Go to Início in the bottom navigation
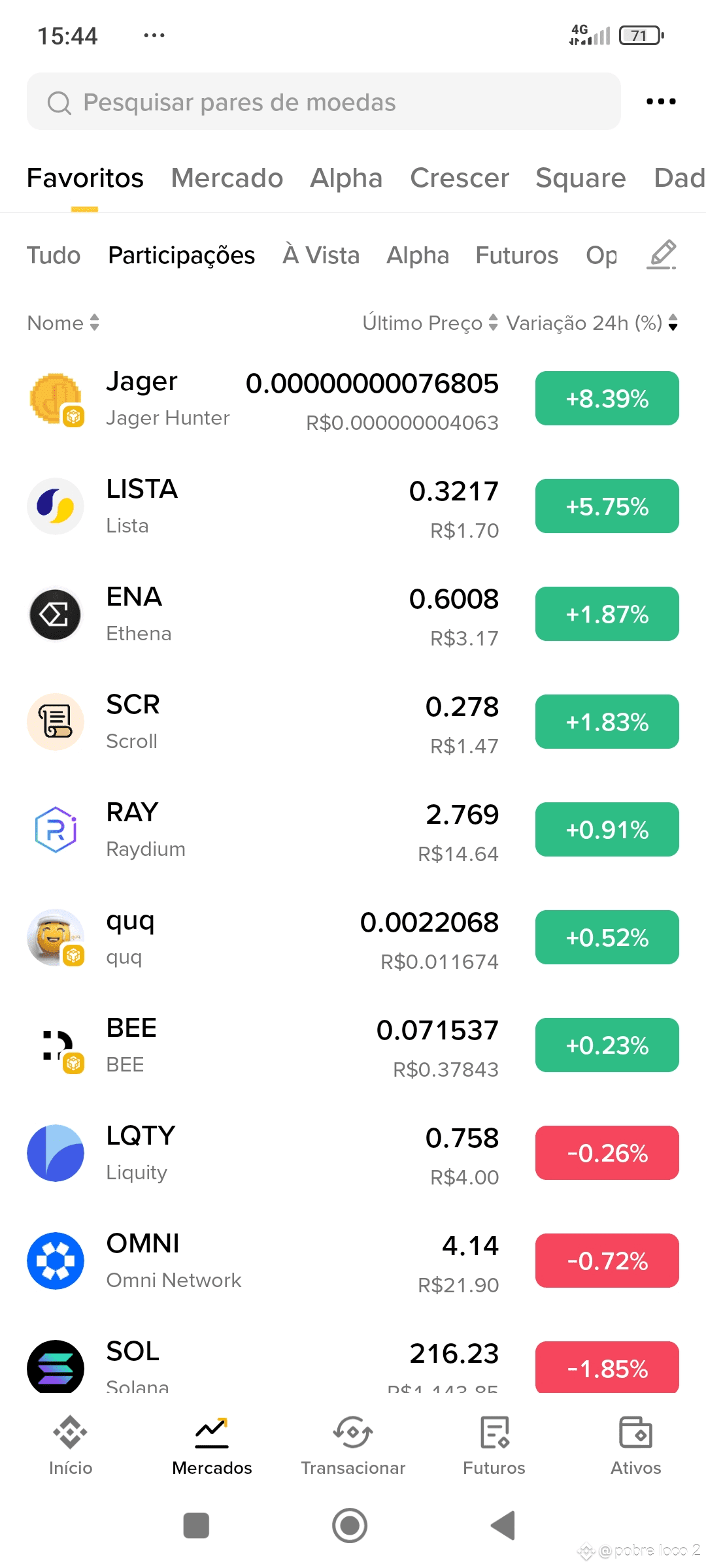Screen dimensions: 706x1568 tap(71, 1446)
